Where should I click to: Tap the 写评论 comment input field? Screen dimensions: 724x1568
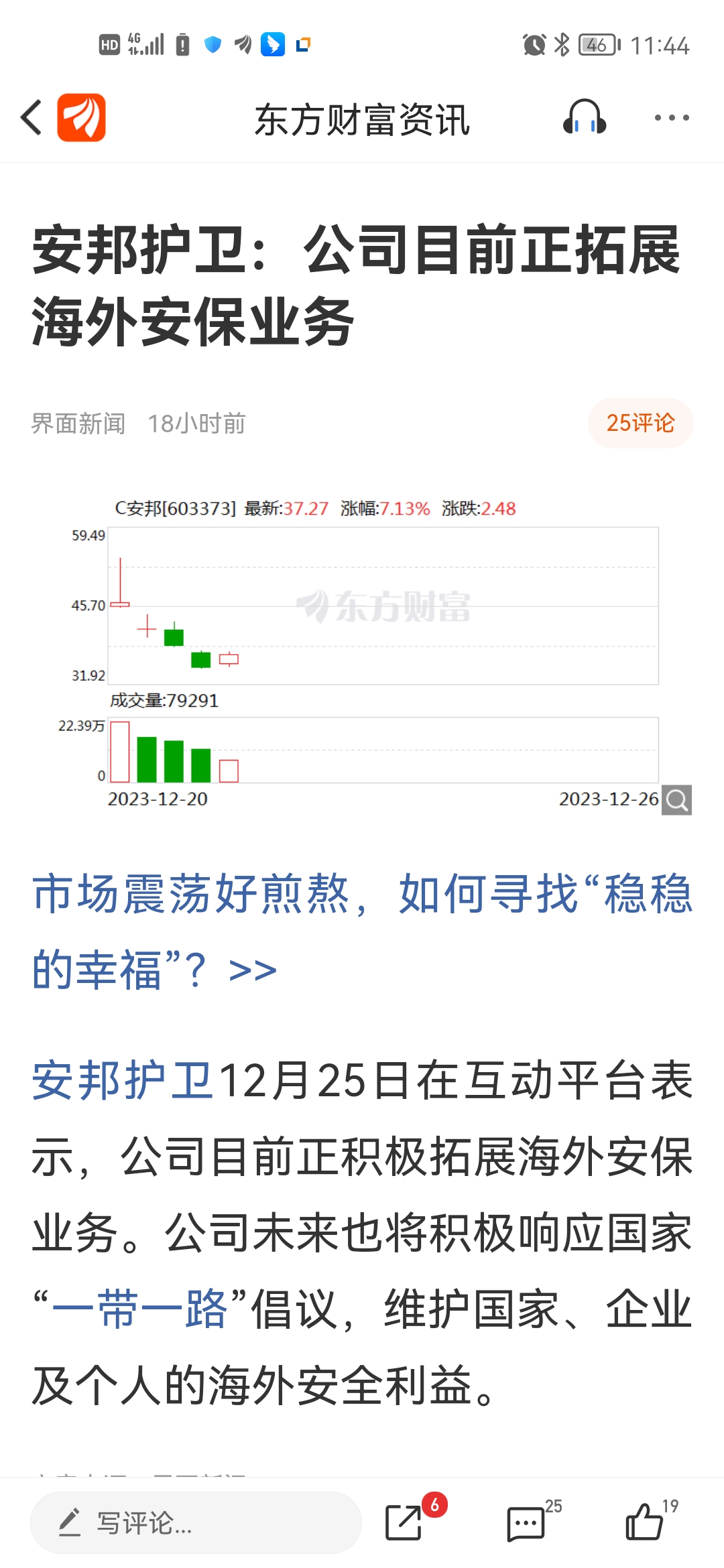point(196,1522)
